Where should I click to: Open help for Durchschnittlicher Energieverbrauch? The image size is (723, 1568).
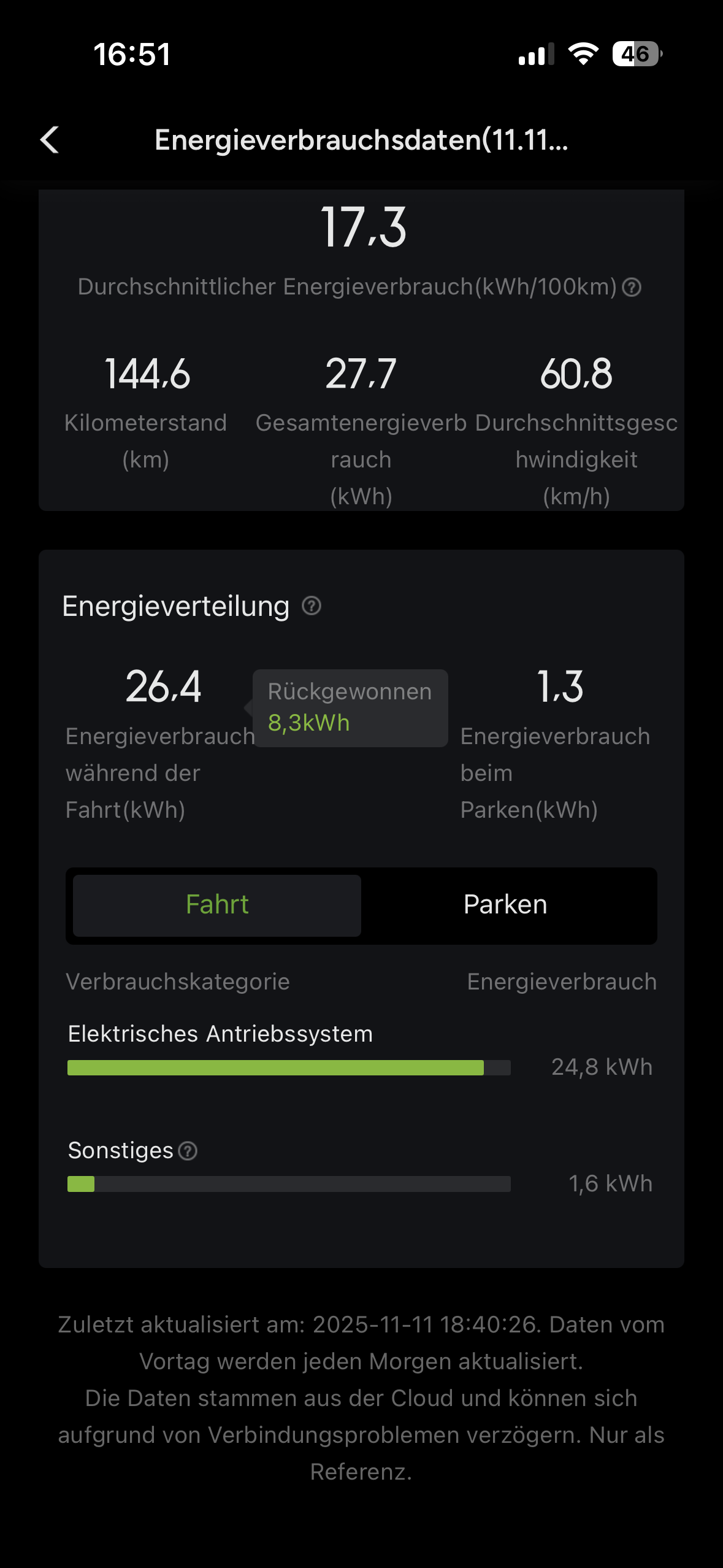coord(632,287)
